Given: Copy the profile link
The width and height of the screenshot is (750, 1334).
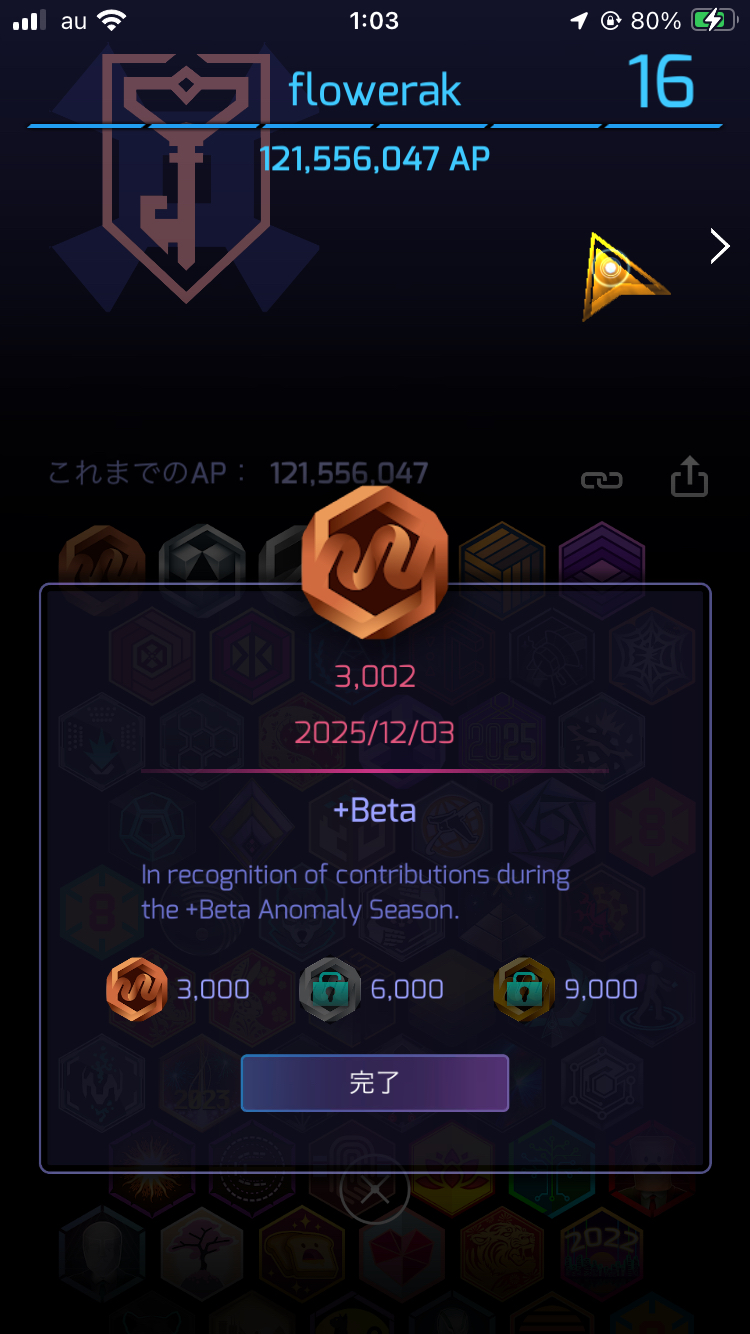Looking at the screenshot, I should 601,480.
